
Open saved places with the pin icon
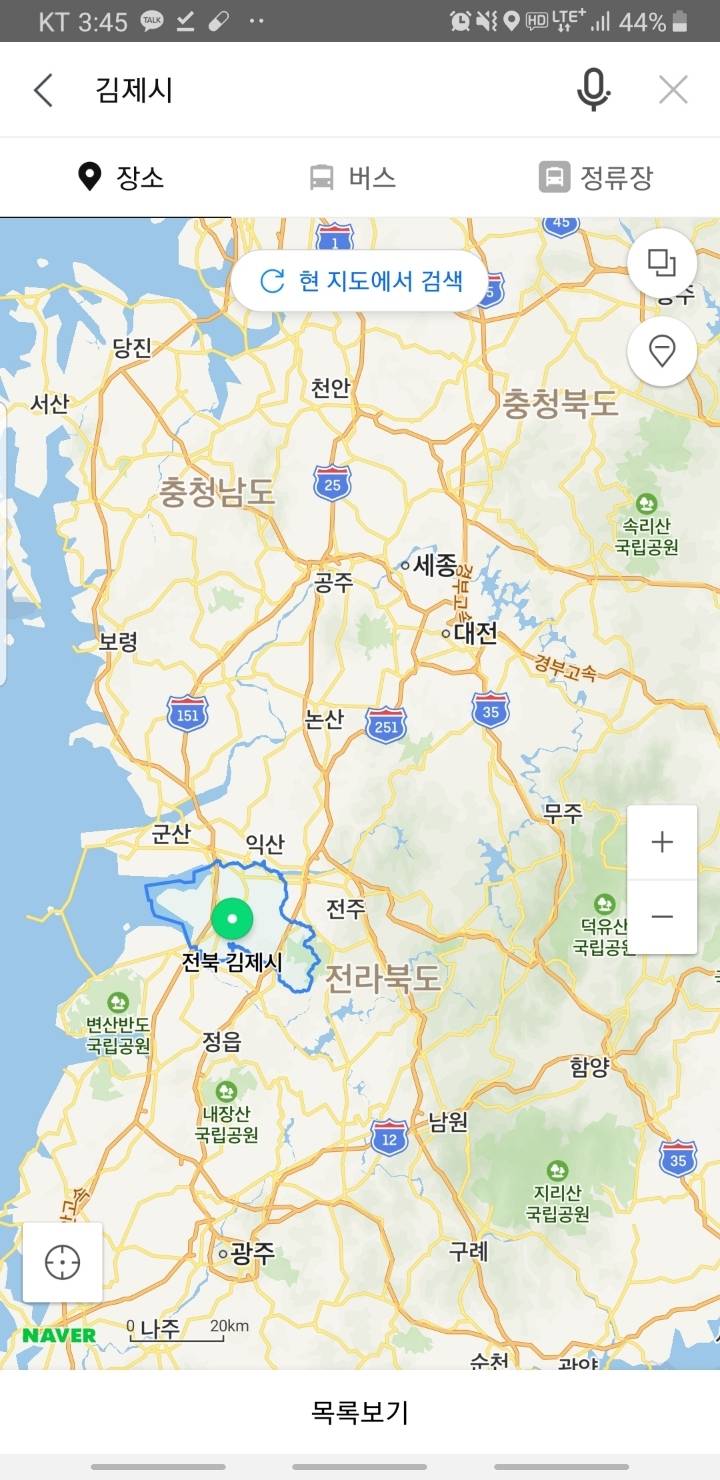661,351
